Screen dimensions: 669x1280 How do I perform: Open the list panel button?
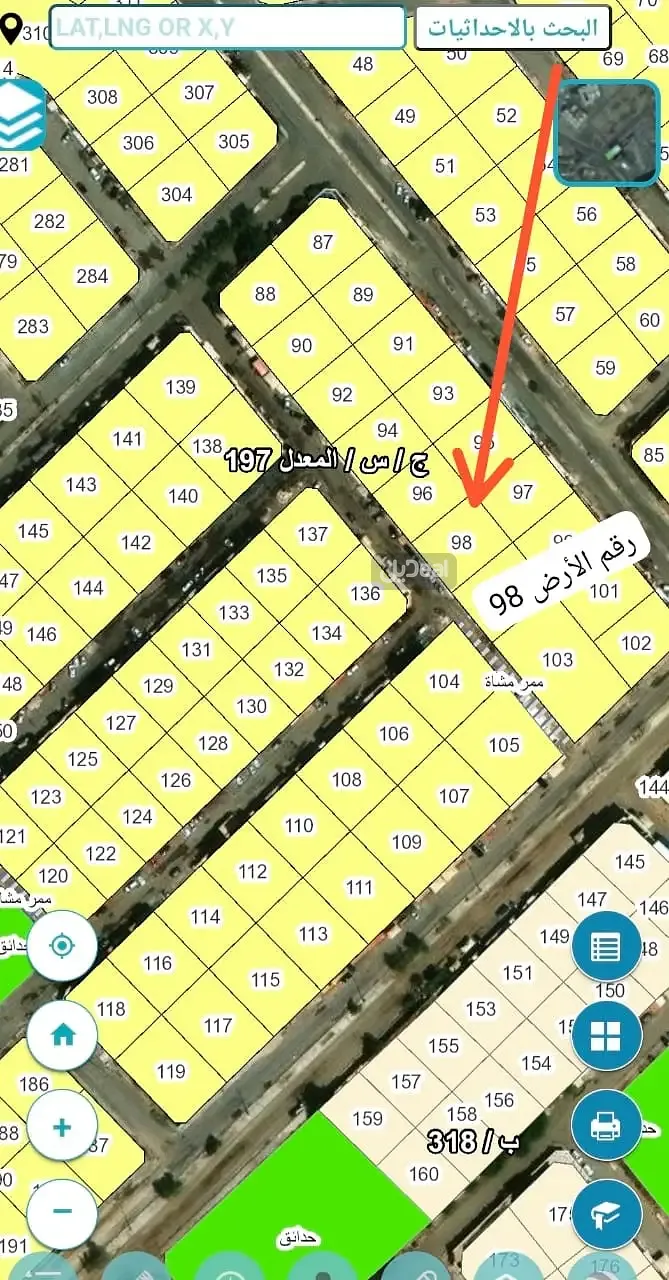point(606,946)
